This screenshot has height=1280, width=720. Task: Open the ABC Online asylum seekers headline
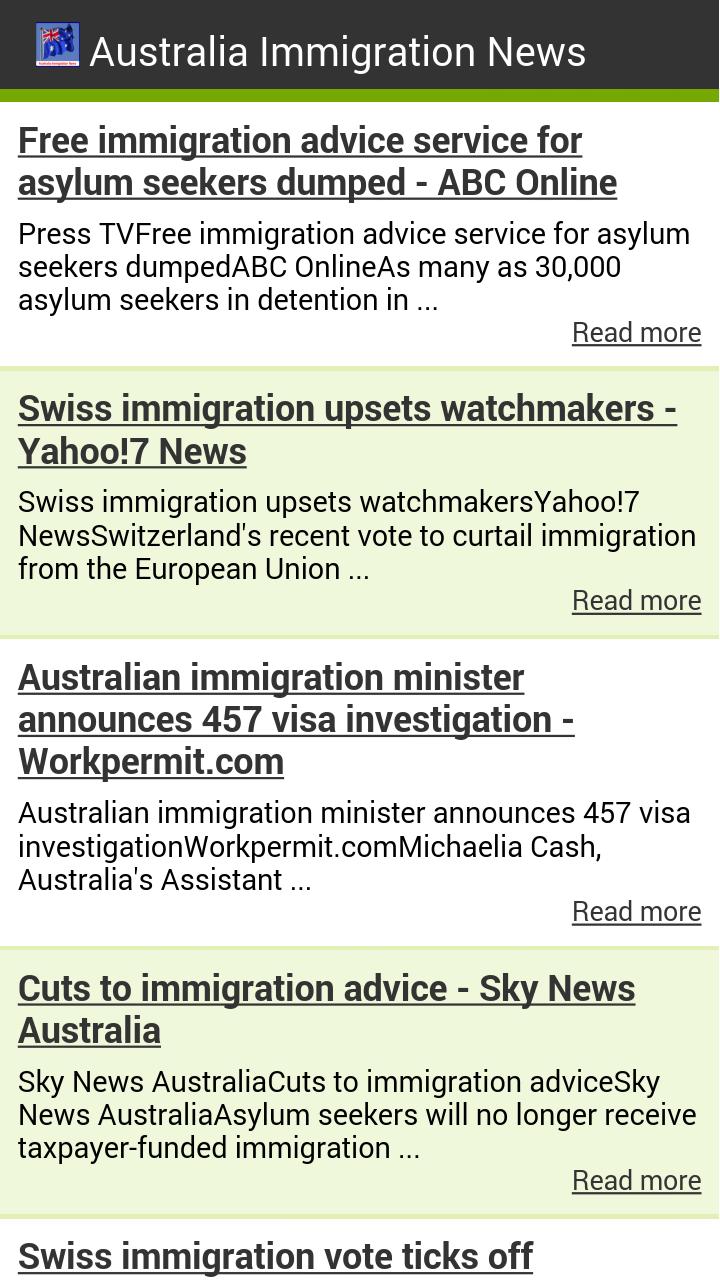click(317, 162)
